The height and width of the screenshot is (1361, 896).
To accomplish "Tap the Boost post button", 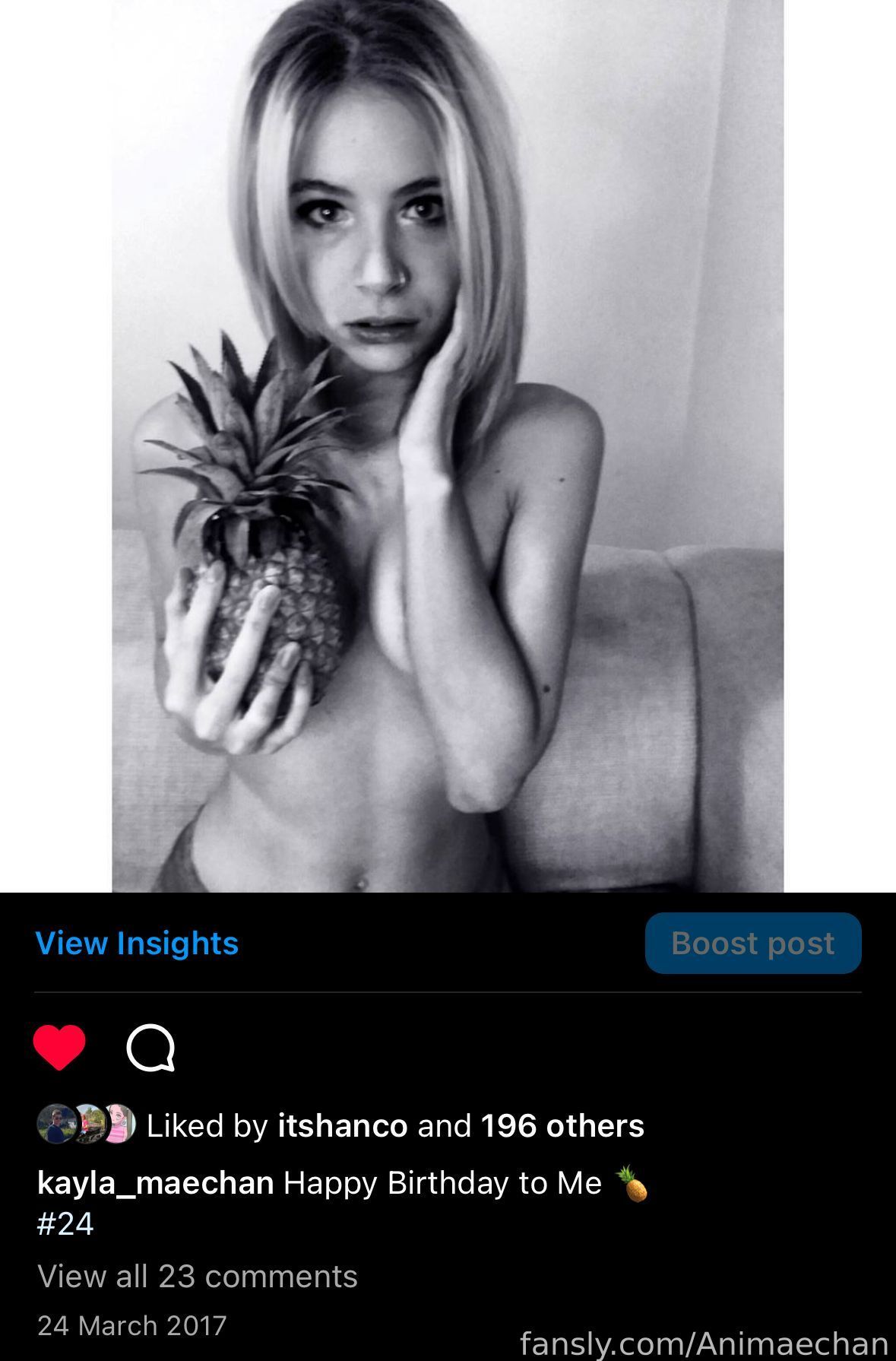I will tap(752, 943).
